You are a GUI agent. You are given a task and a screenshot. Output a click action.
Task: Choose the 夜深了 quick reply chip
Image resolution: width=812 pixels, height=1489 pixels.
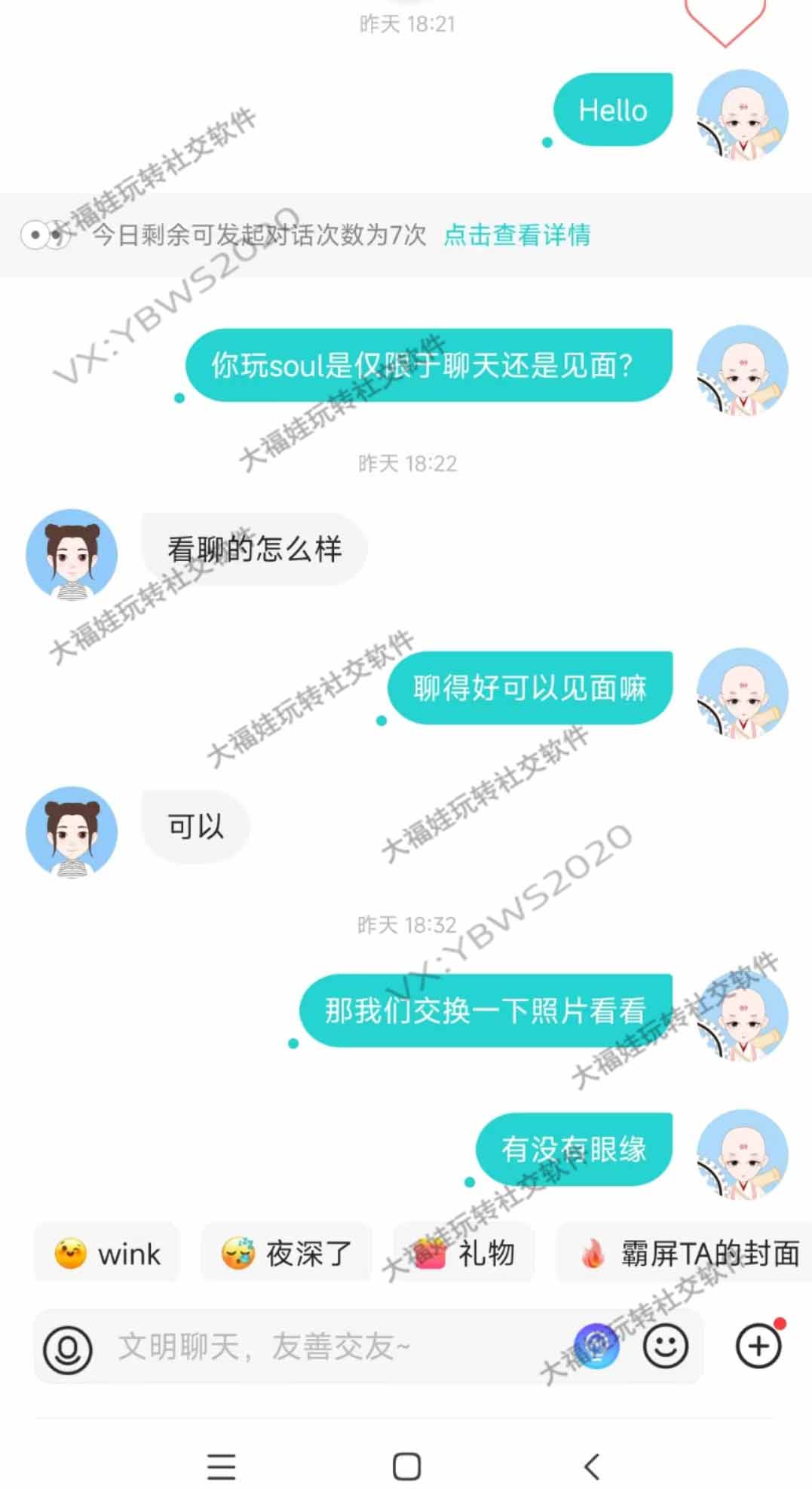(x=286, y=1254)
